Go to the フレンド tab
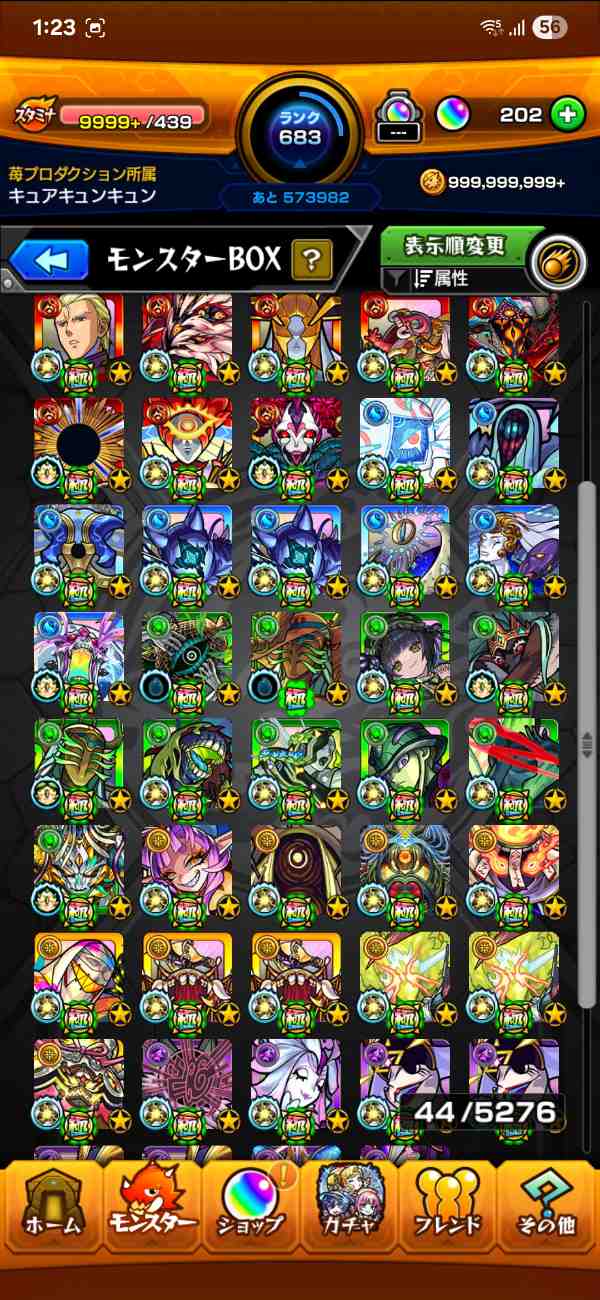 pos(447,1212)
